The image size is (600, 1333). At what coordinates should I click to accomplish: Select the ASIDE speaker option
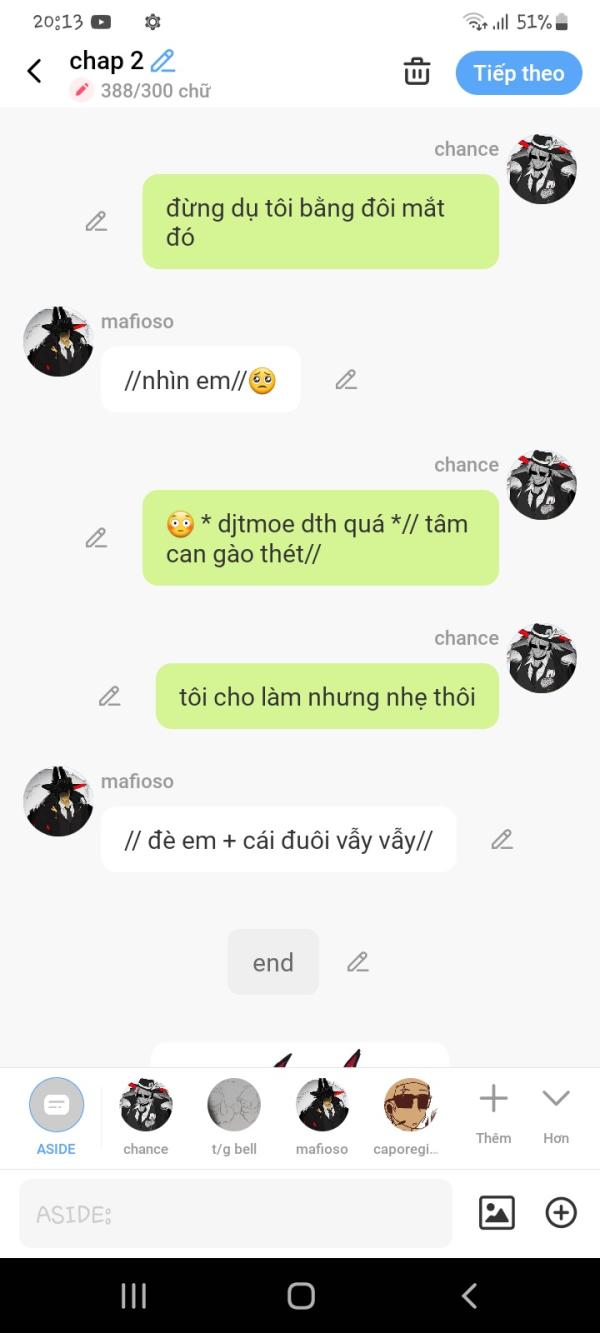coord(56,1115)
